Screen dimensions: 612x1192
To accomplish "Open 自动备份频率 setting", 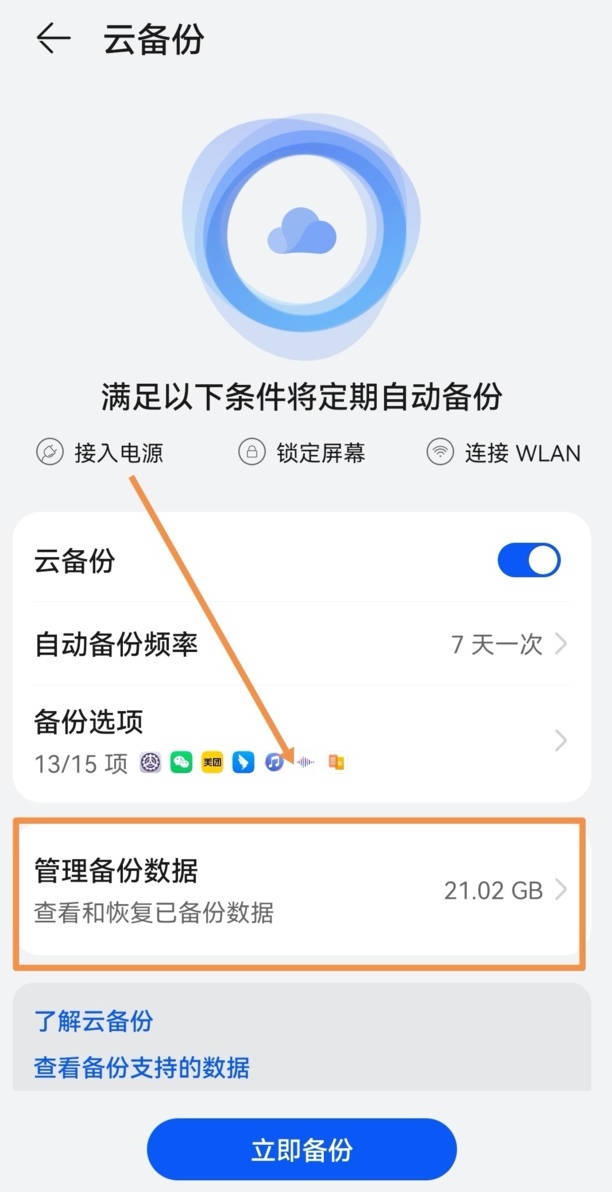I will [300, 644].
